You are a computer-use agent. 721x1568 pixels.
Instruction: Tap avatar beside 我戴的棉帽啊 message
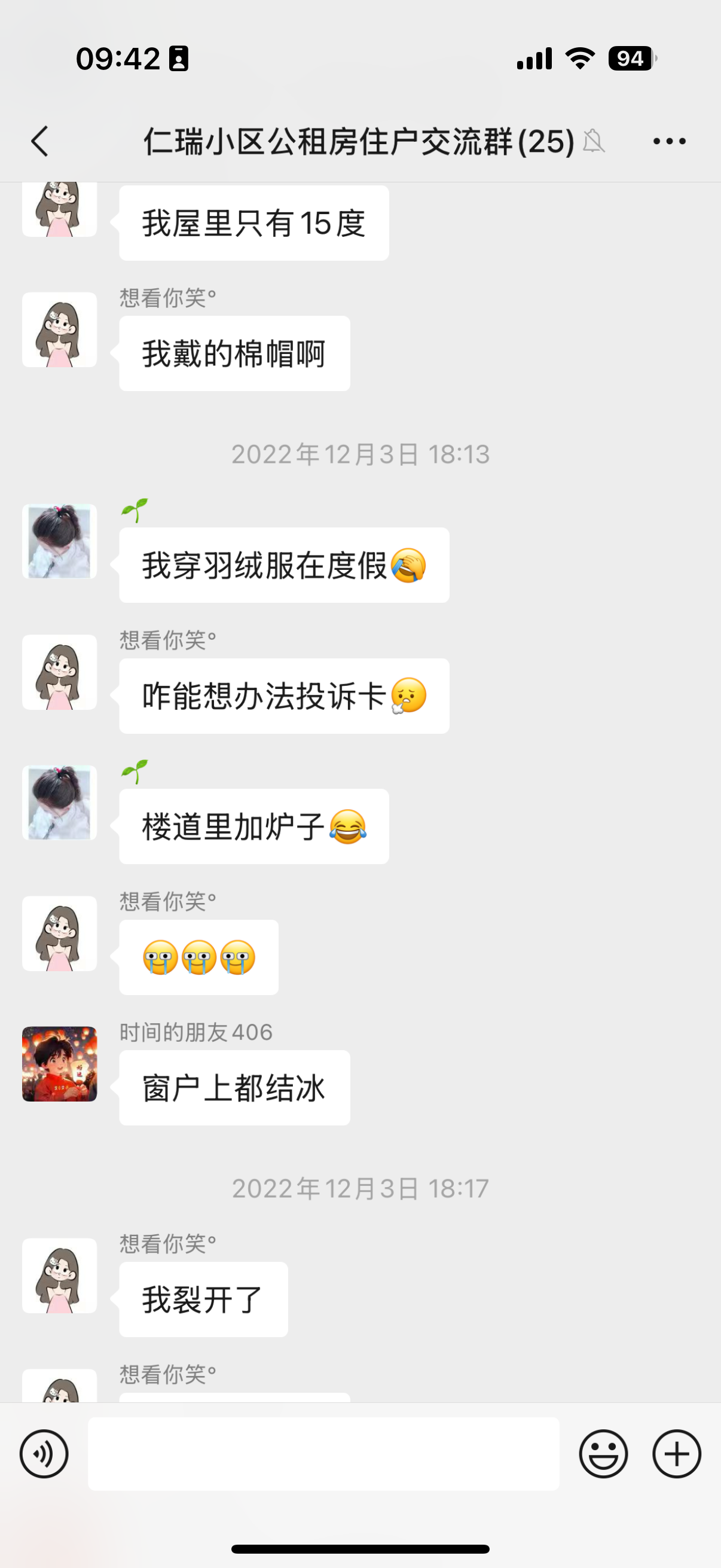pos(60,330)
